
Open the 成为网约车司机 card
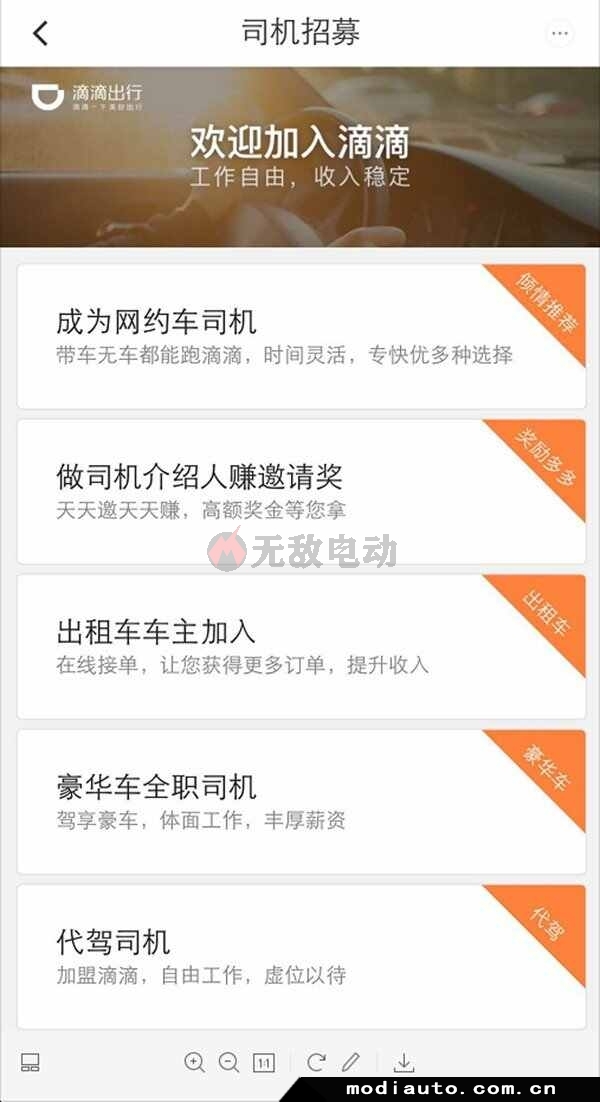pyautogui.click(x=300, y=337)
